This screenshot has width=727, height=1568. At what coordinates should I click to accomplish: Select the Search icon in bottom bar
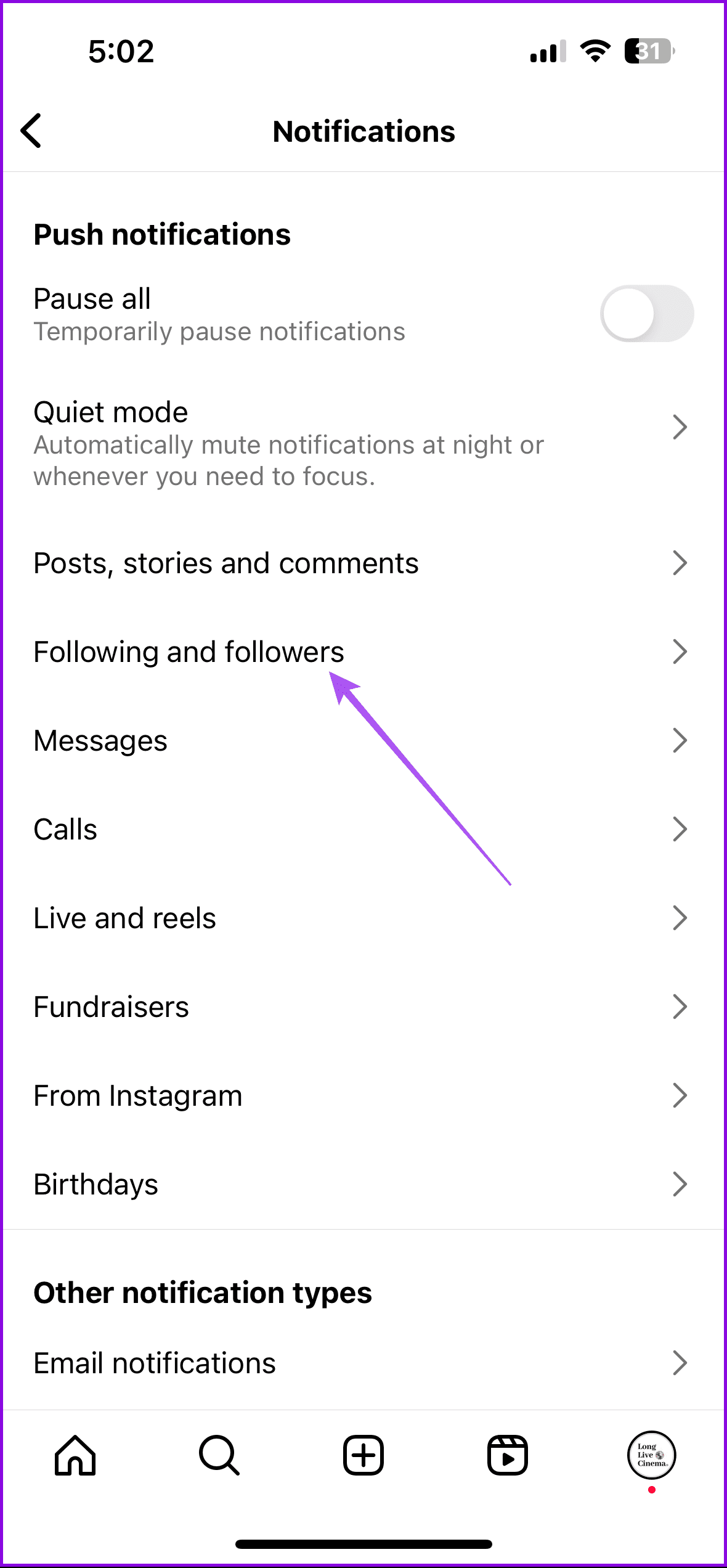[219, 1455]
